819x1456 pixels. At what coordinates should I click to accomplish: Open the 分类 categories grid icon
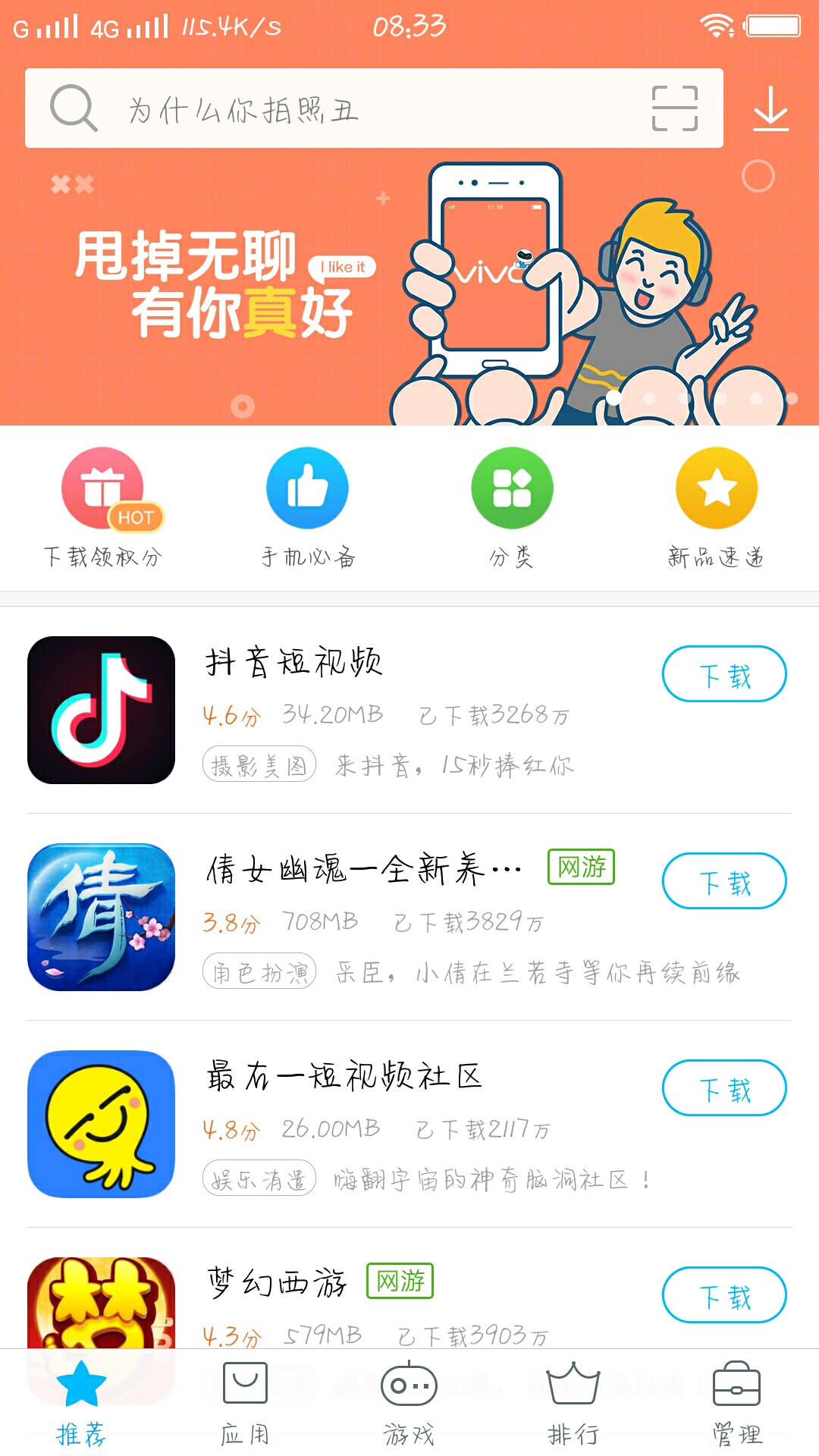(512, 489)
